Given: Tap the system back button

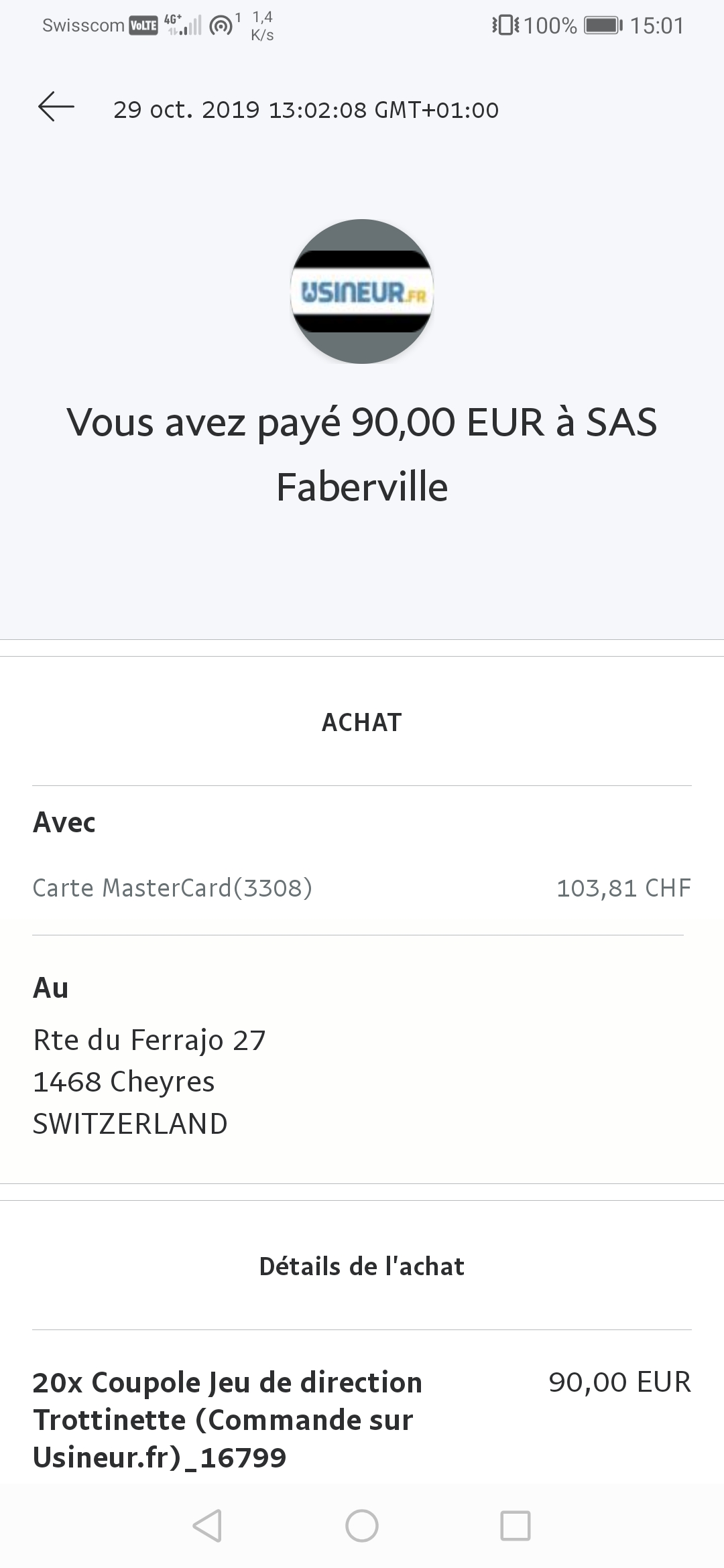Looking at the screenshot, I should 207,1526.
